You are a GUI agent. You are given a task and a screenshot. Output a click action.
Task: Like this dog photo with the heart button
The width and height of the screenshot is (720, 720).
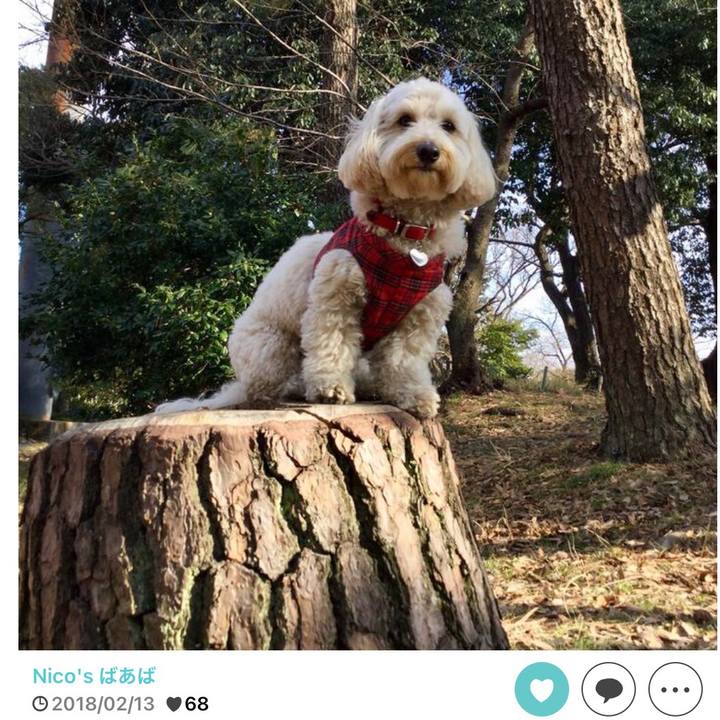(x=541, y=689)
